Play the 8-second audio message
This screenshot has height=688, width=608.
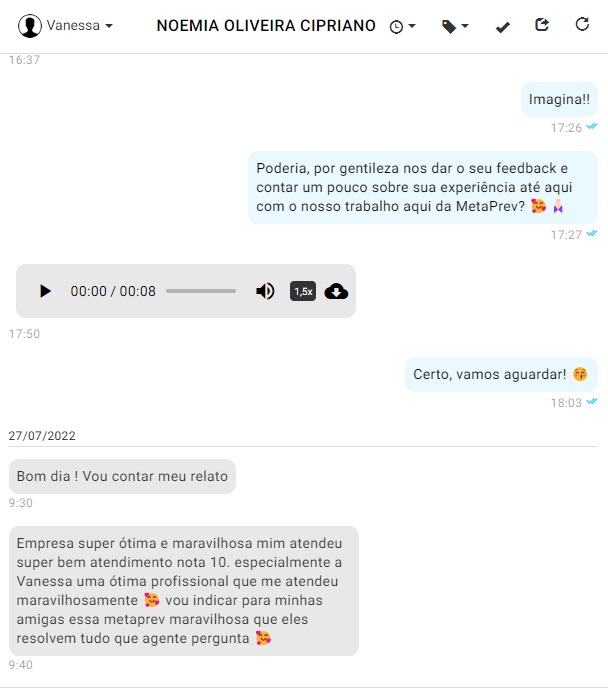[x=45, y=291]
